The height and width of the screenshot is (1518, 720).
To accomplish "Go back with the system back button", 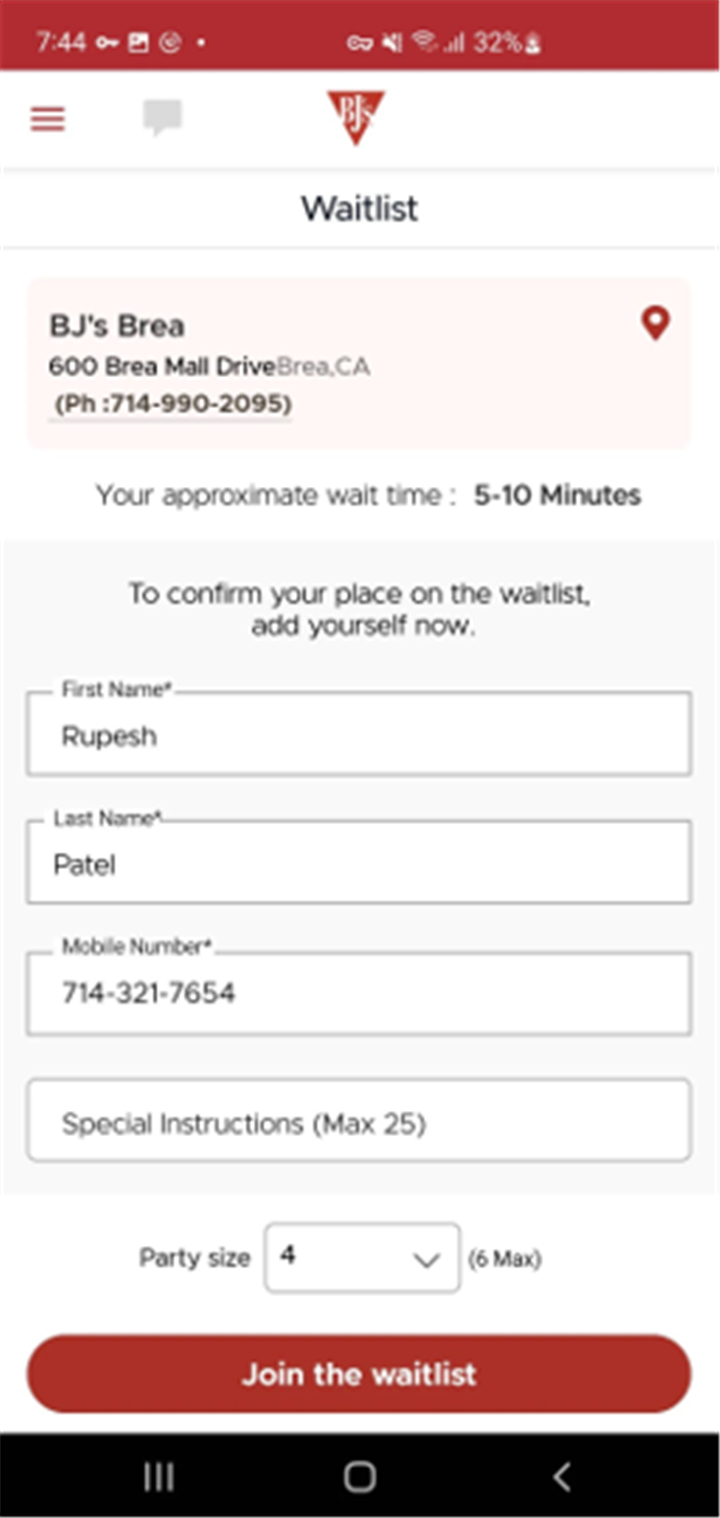I will [x=562, y=1476].
